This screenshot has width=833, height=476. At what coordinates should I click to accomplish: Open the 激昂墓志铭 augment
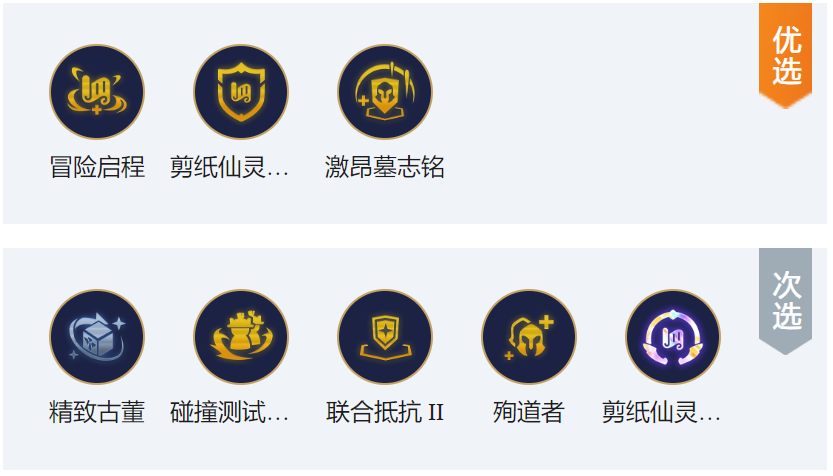point(385,92)
